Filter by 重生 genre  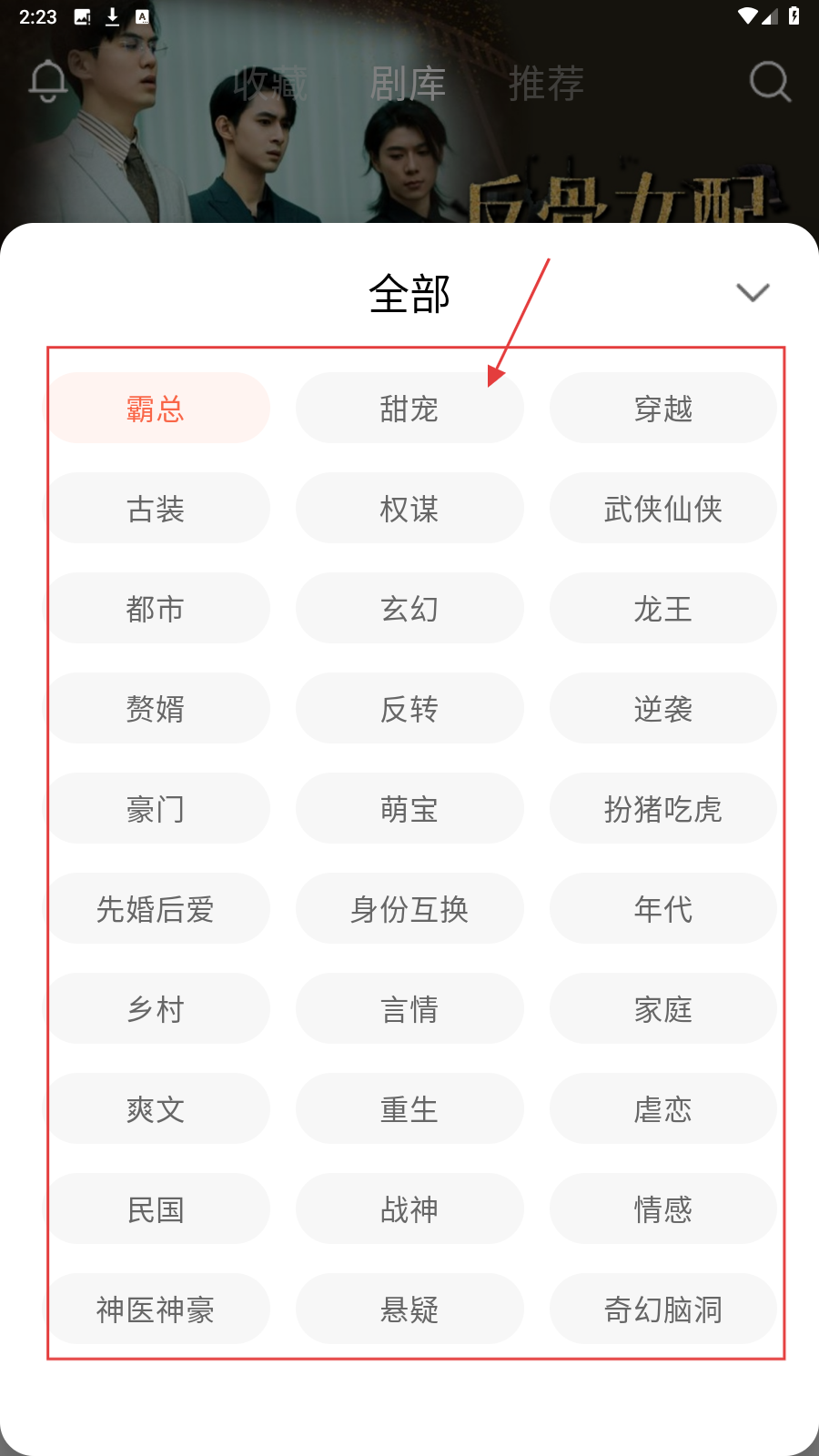pos(409,1108)
